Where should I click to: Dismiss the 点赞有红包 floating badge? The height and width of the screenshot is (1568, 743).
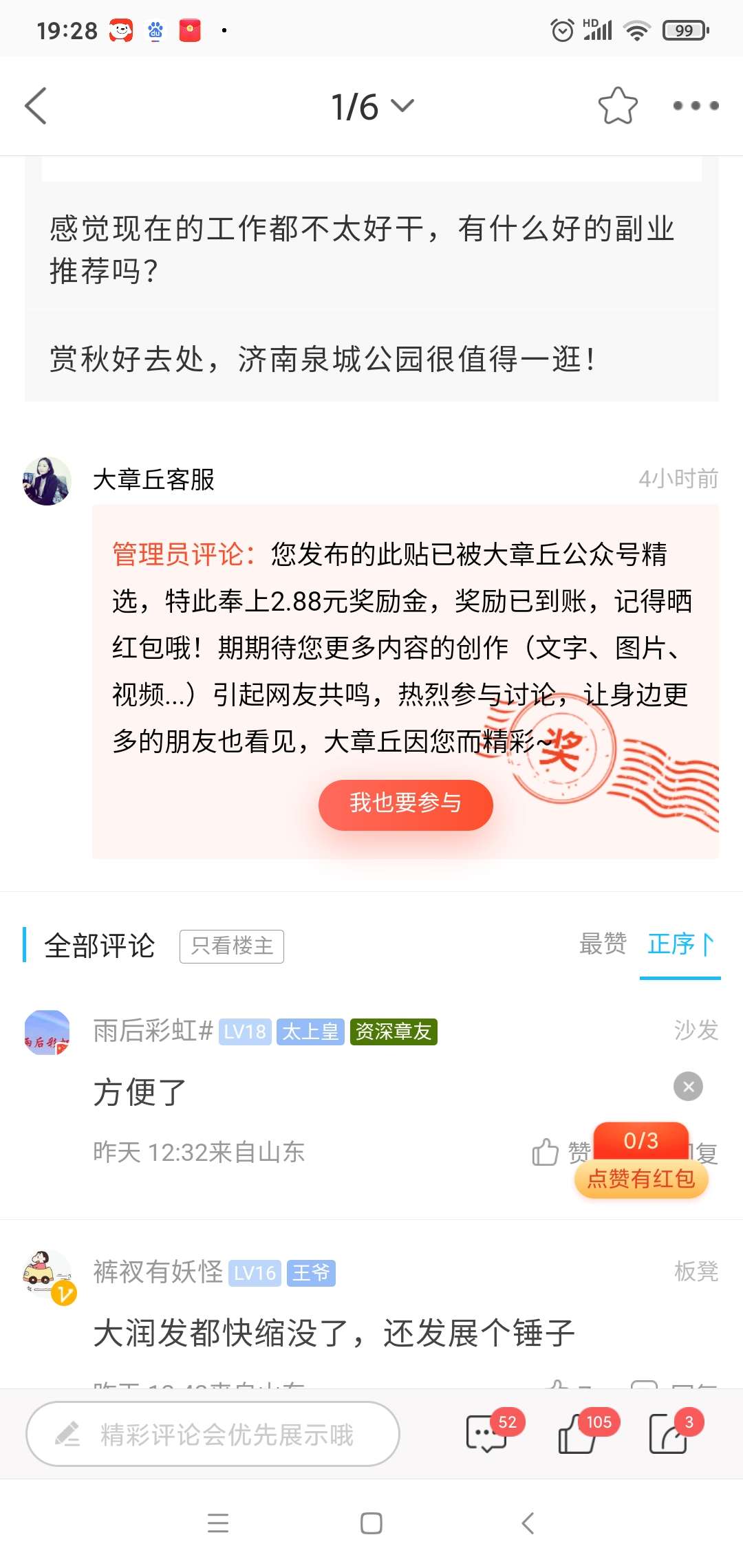tap(688, 1087)
